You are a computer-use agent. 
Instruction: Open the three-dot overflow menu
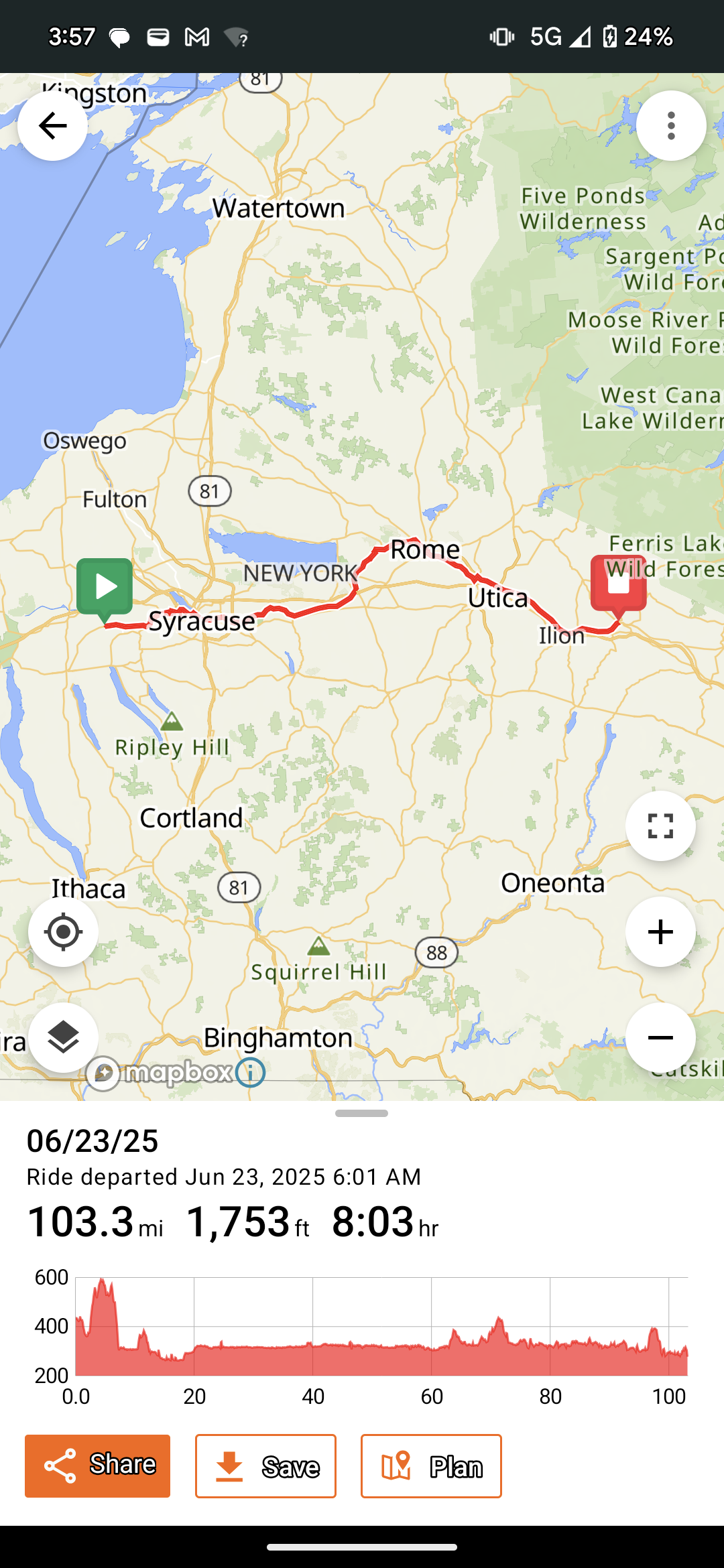671,125
